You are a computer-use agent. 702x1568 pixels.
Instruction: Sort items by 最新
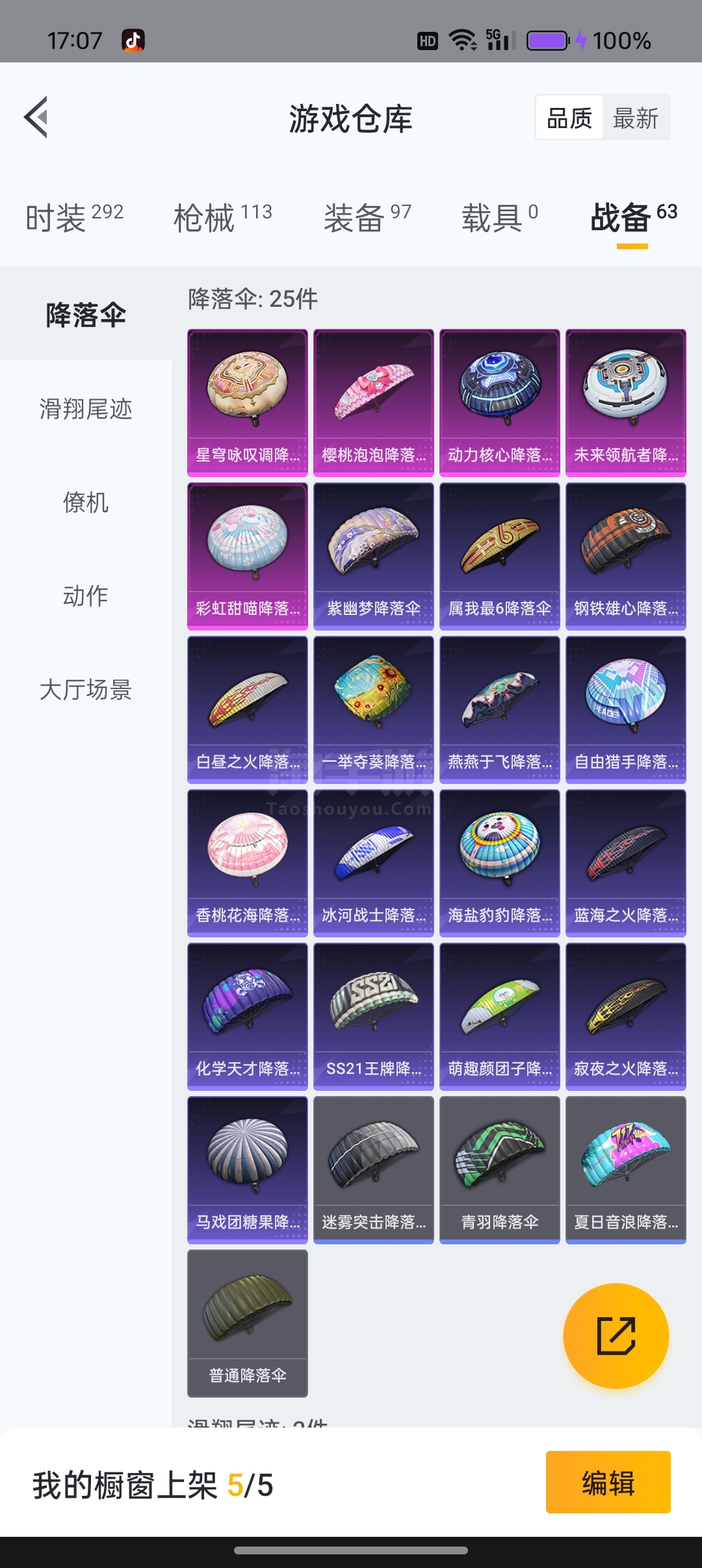(x=636, y=118)
